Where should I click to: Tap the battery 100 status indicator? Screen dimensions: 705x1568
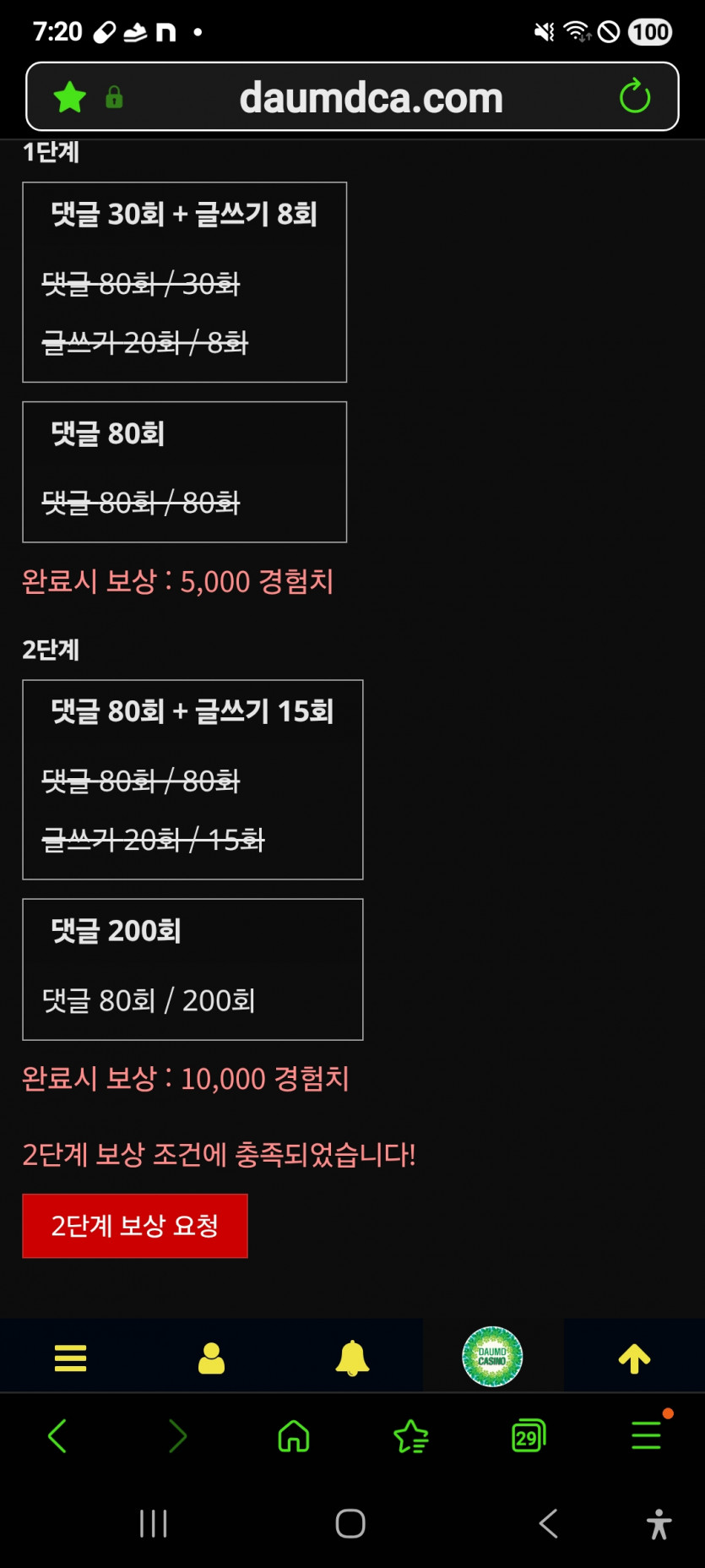648,31
